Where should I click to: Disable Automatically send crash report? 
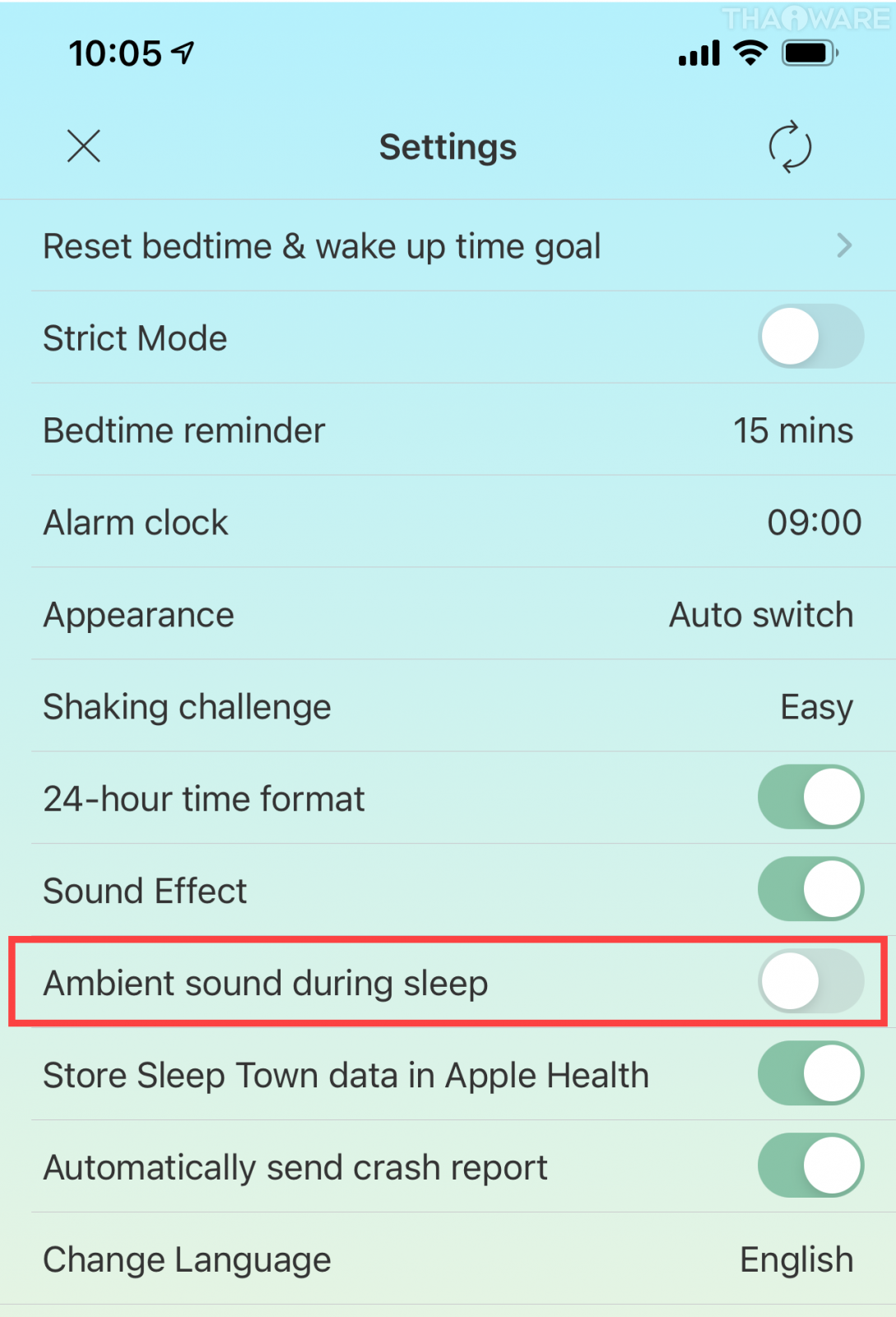810,1166
